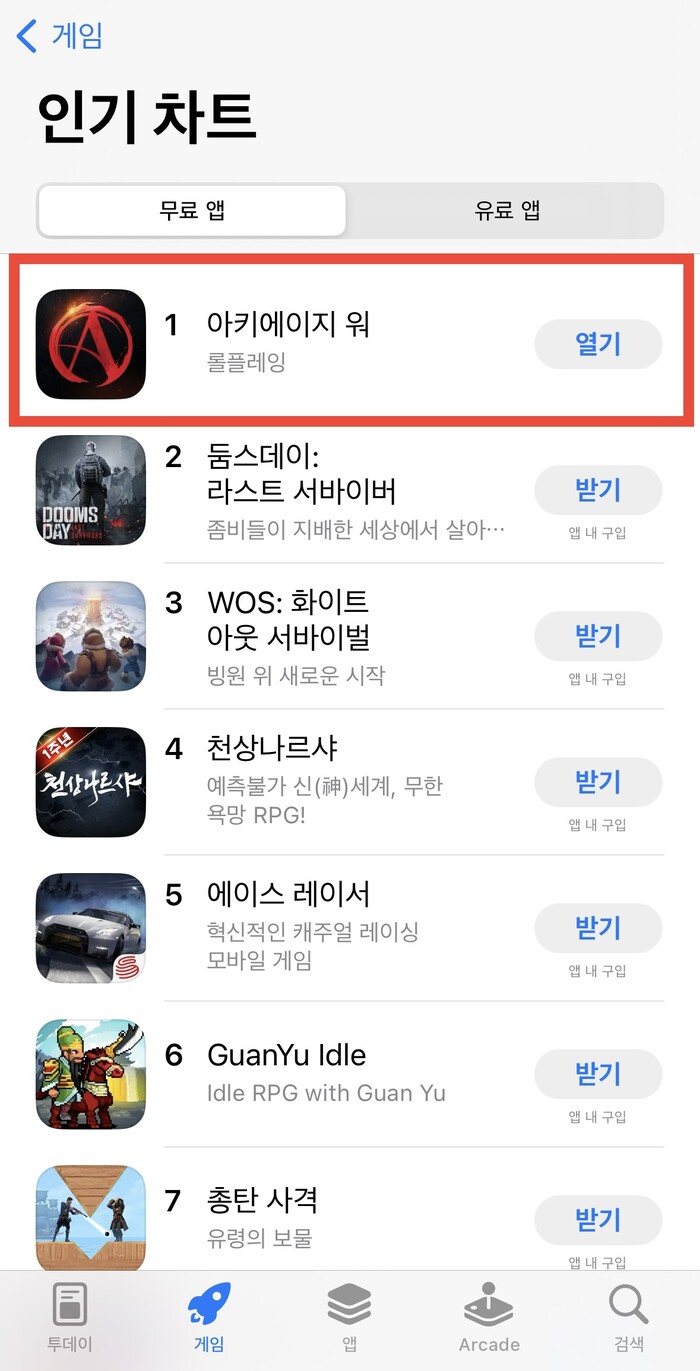Tap 열기 for 아키에이지 워

[x=598, y=345]
